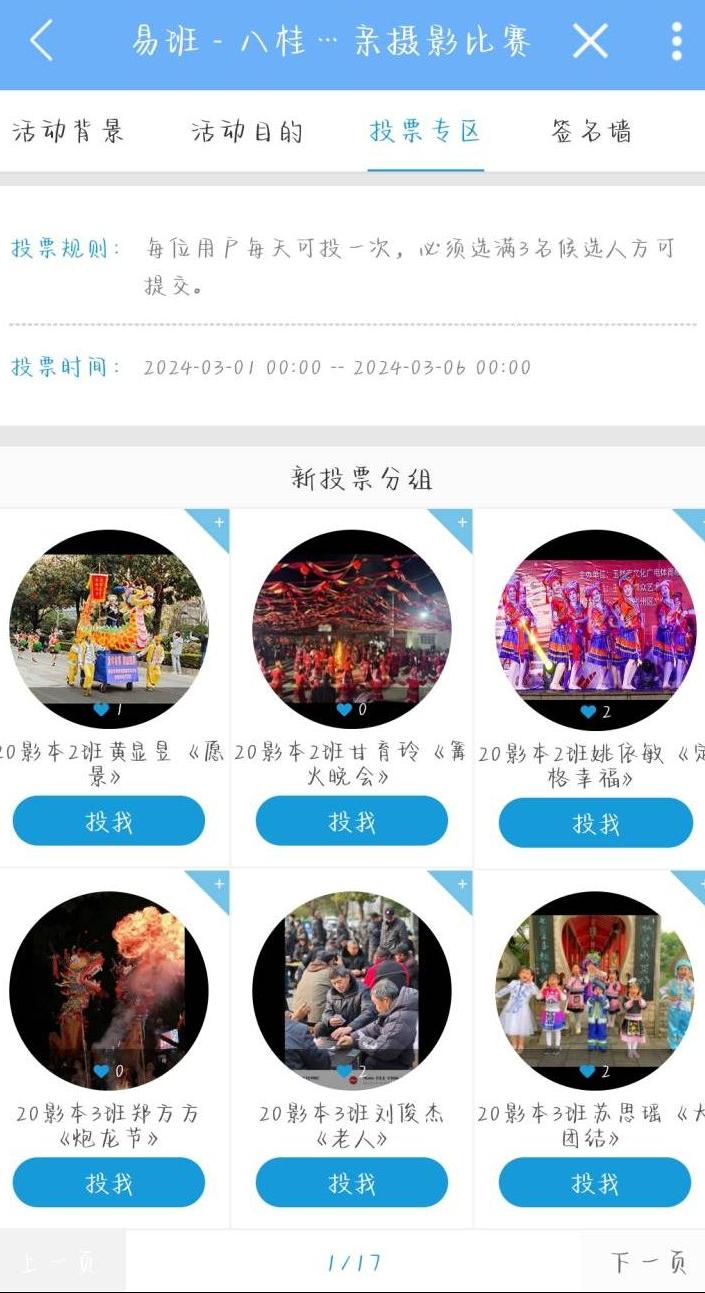The width and height of the screenshot is (705, 1293).
Task: Tap the plus corner on 郑方方's card
Action: [216, 884]
